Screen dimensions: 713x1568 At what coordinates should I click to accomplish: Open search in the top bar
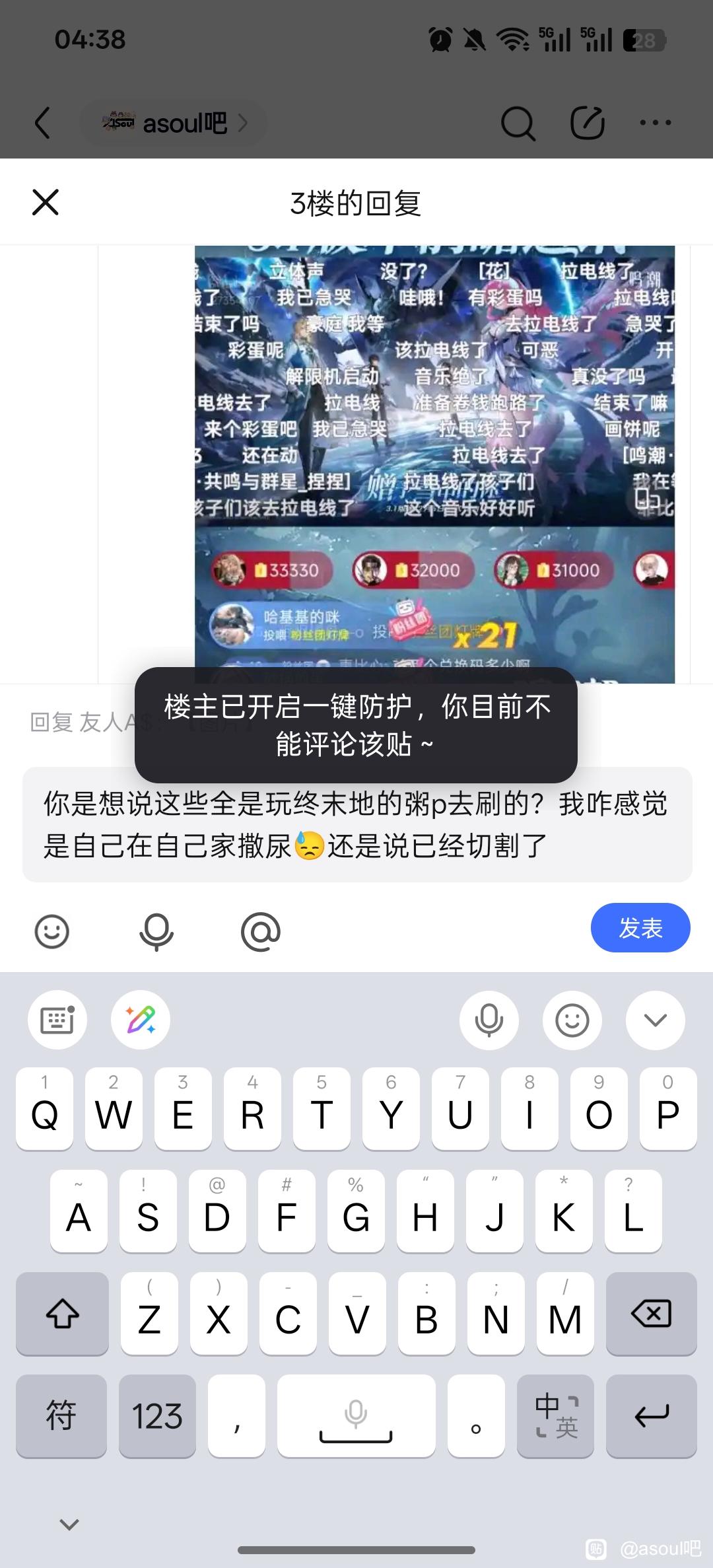(518, 123)
